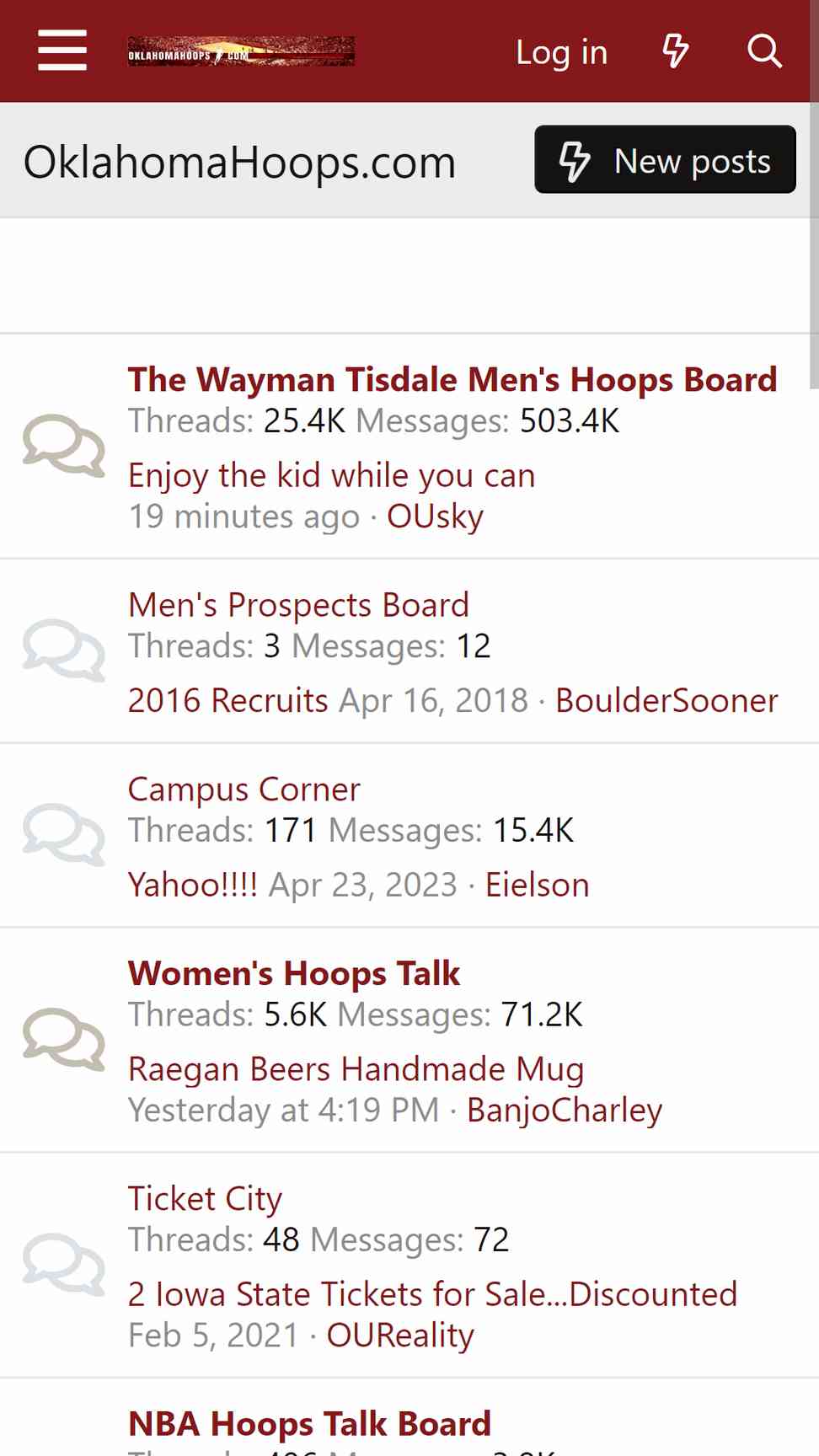Open the 2016 Recruits thread

pyautogui.click(x=227, y=700)
